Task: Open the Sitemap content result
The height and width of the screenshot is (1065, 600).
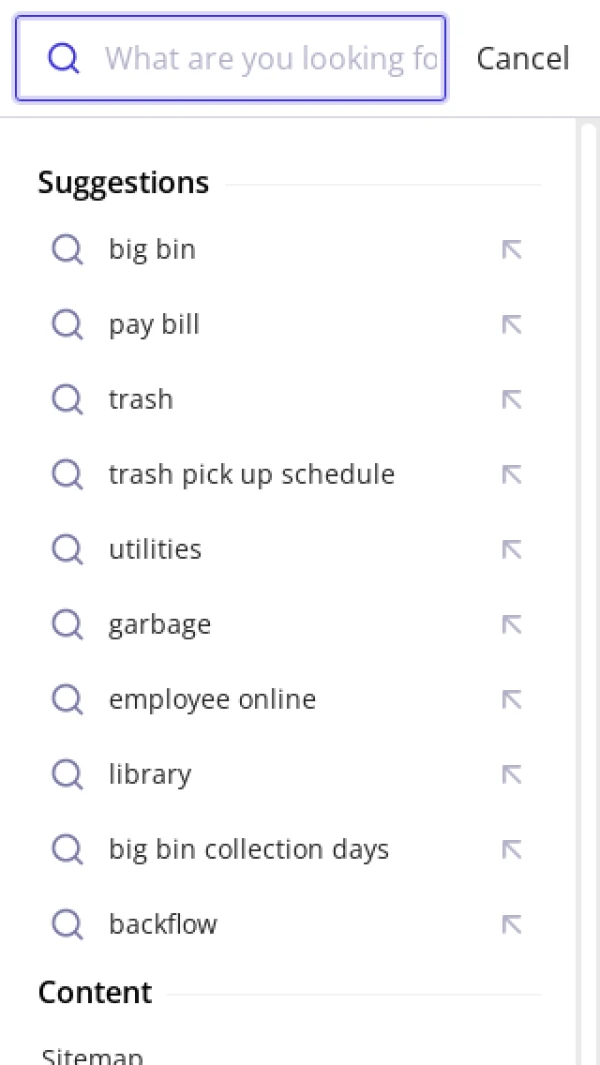Action: tap(92, 1055)
